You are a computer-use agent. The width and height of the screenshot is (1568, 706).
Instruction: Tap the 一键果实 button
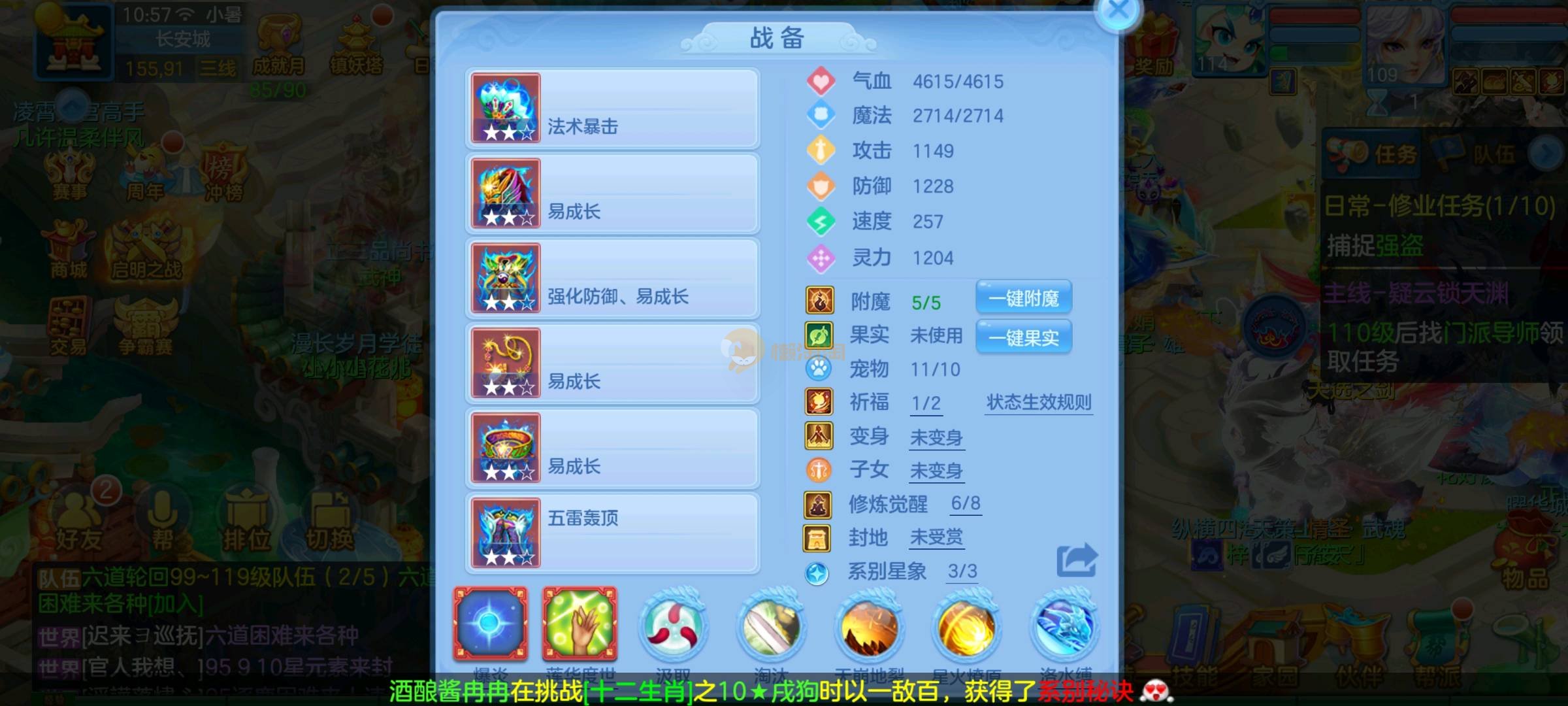pyautogui.click(x=1023, y=337)
